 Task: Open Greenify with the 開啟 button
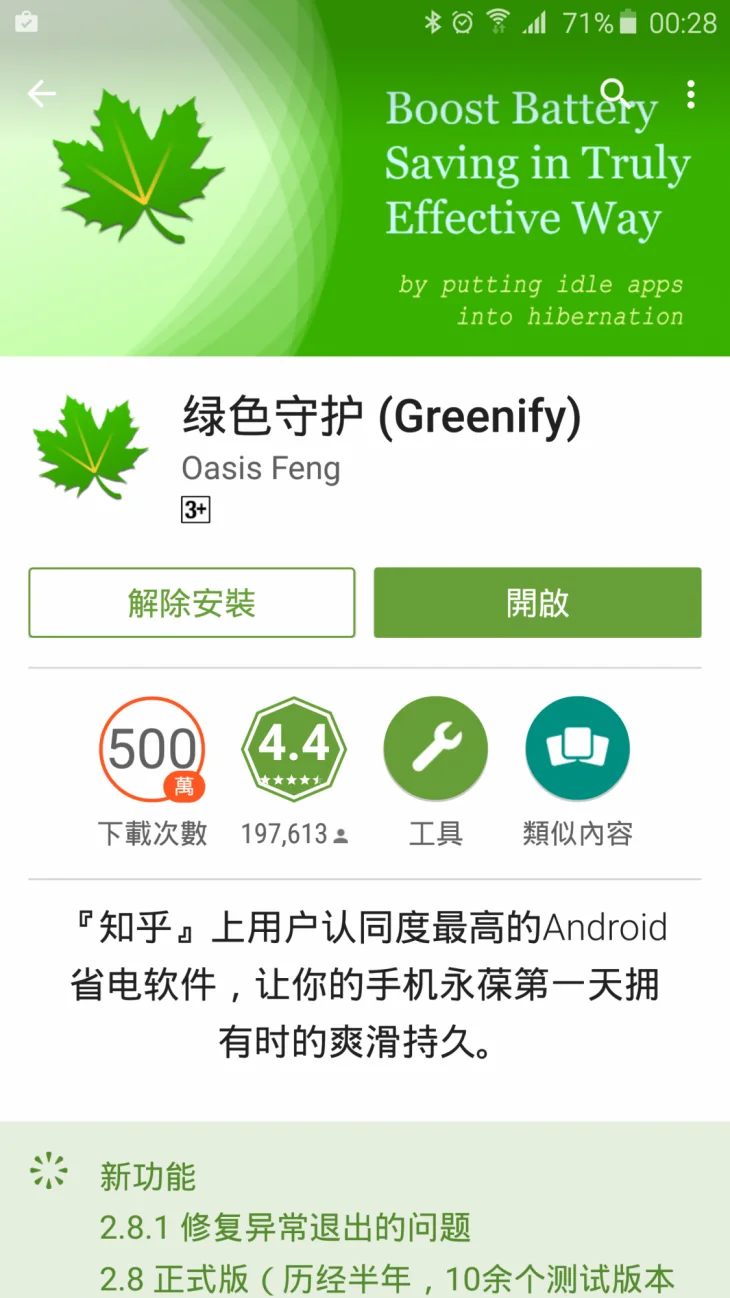pos(537,603)
